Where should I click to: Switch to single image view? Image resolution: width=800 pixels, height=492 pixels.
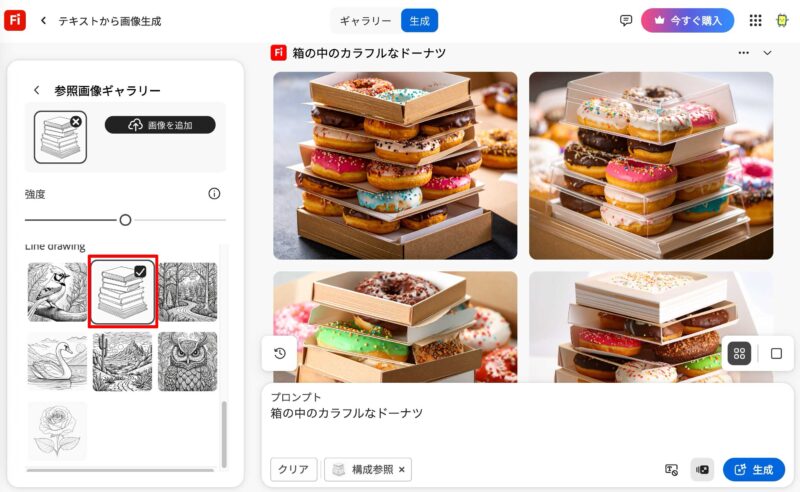click(776, 353)
